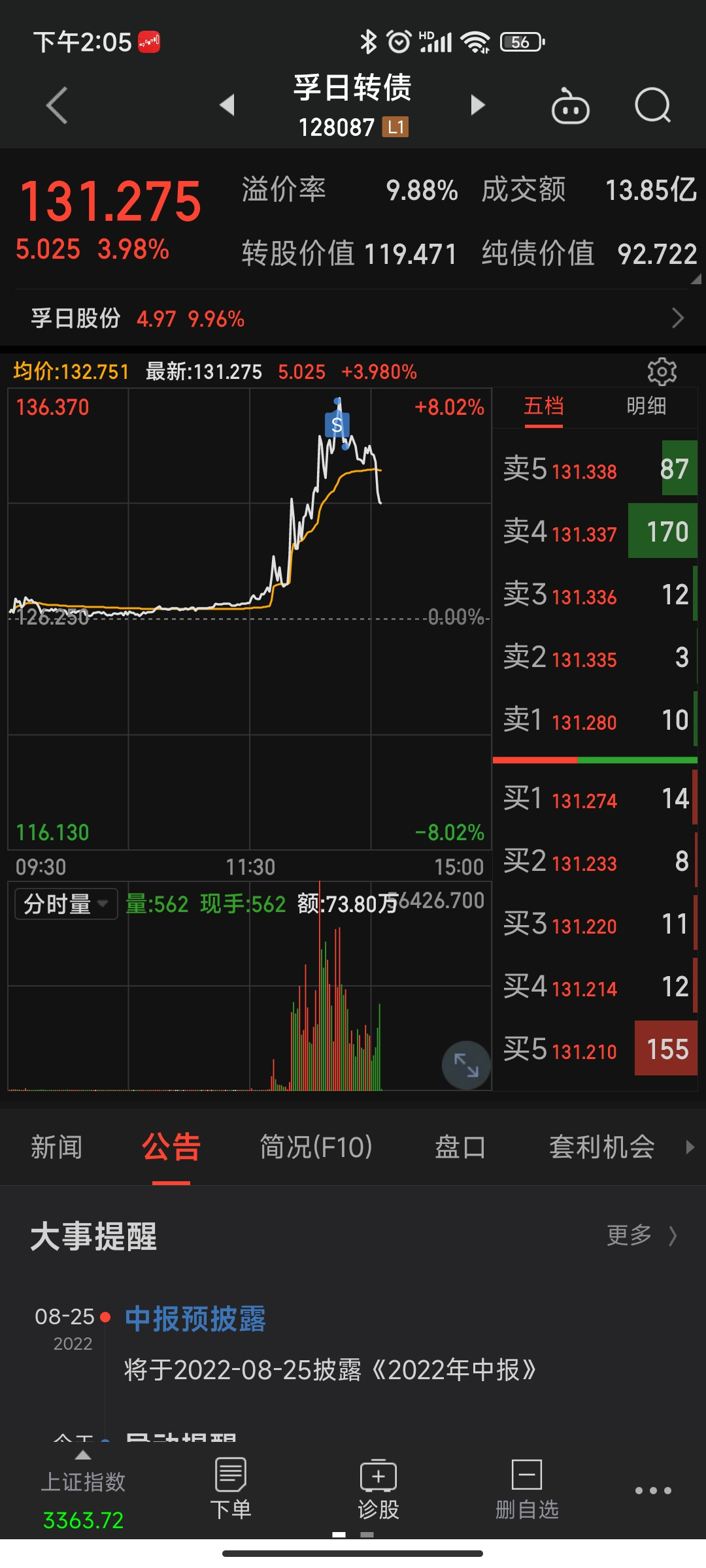This screenshot has height=1568, width=706.
Task: Open the robot assistant icon
Action: 570,106
